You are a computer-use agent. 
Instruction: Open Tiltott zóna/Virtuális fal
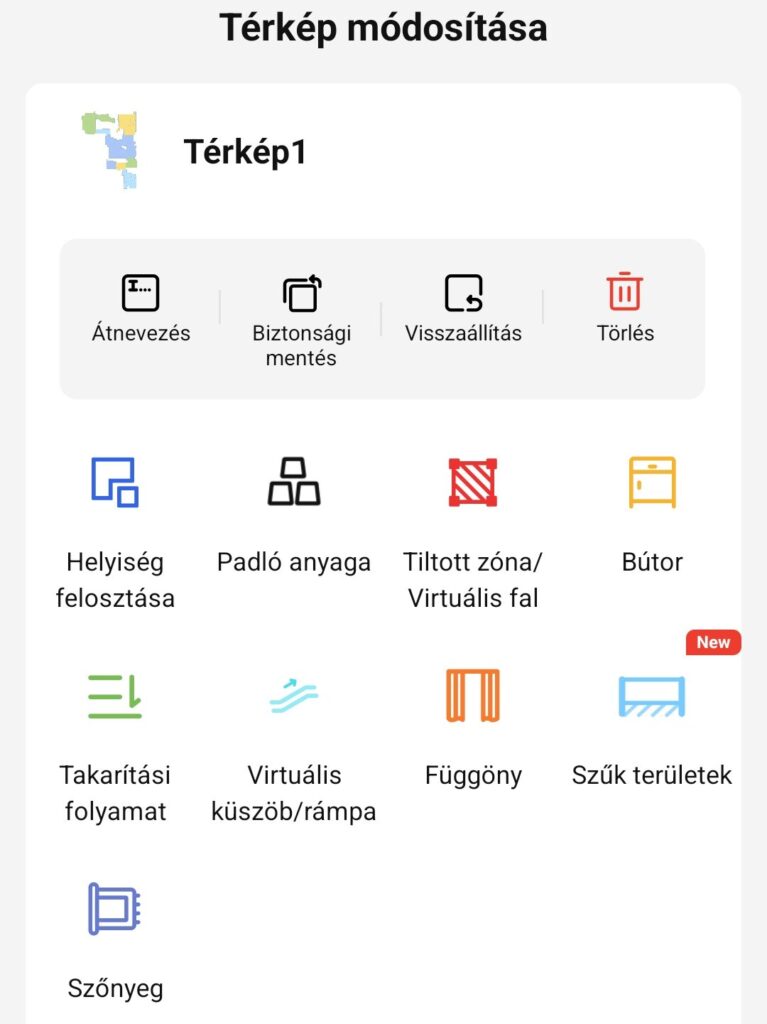coord(472,530)
